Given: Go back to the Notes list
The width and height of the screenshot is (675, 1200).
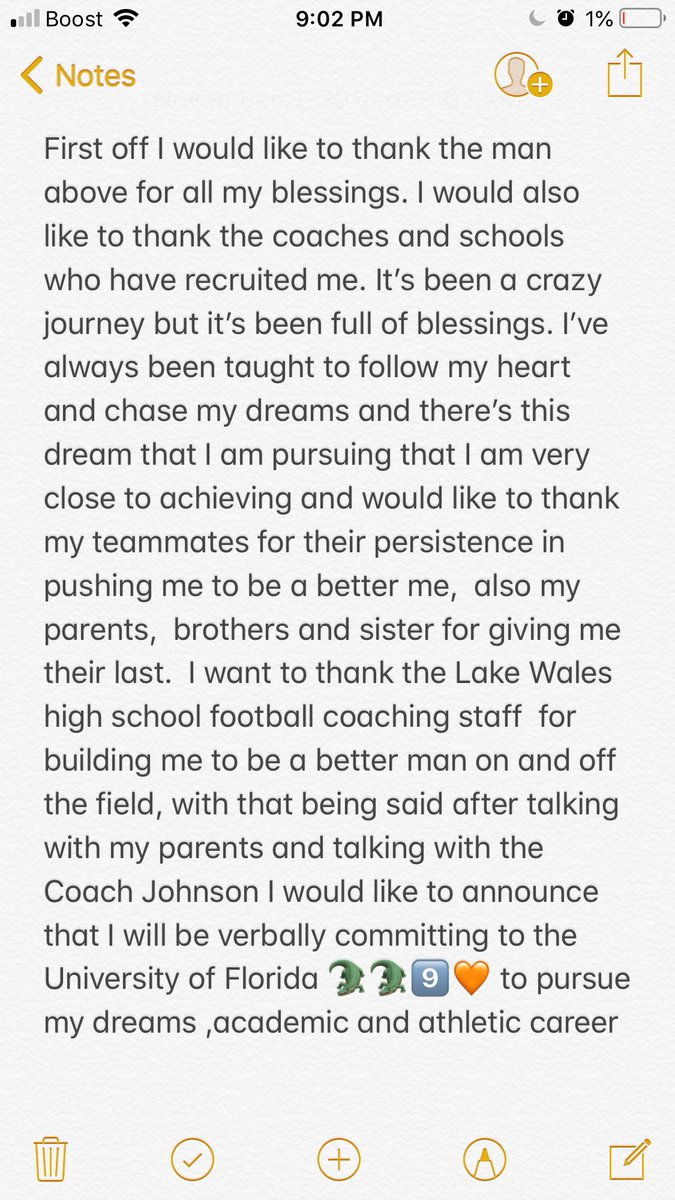Looking at the screenshot, I should pos(78,76).
